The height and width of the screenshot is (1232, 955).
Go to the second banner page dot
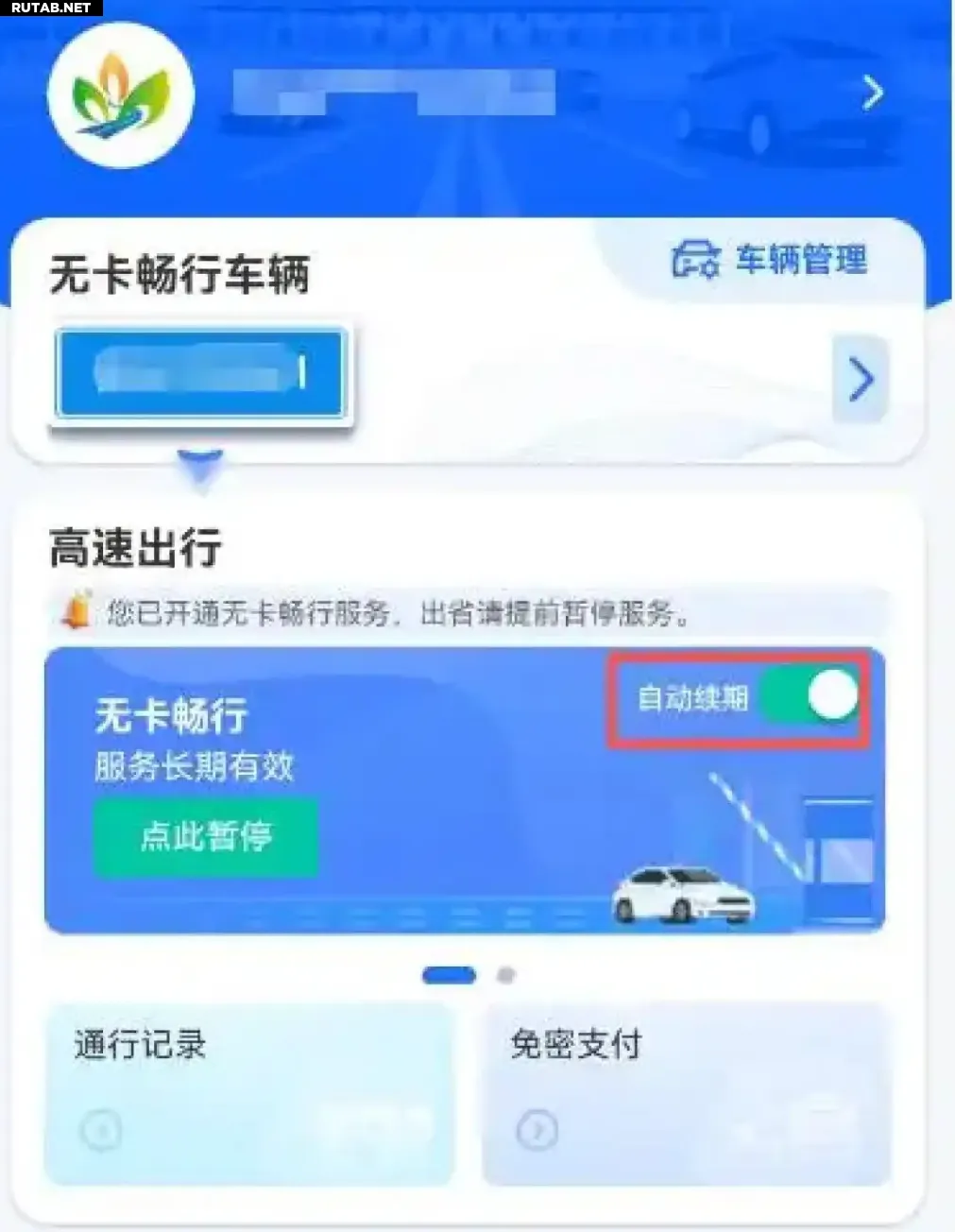click(x=506, y=975)
